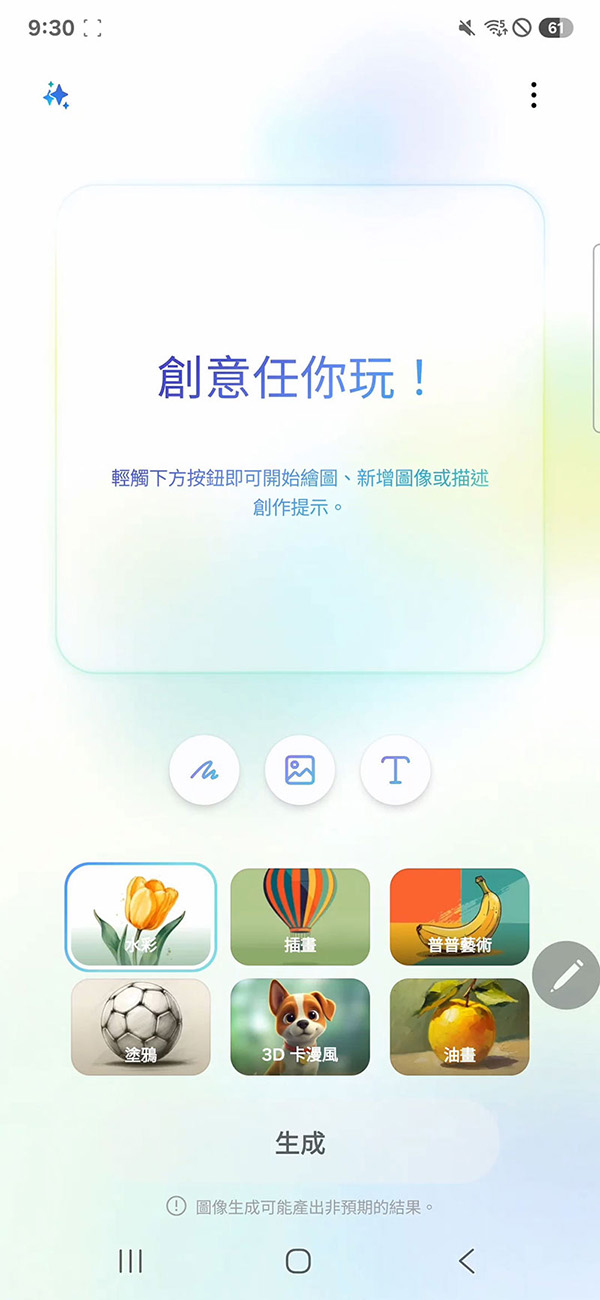Select the 水彩 watercolor style
Viewport: 600px width, 1300px height.
pyautogui.click(x=141, y=917)
